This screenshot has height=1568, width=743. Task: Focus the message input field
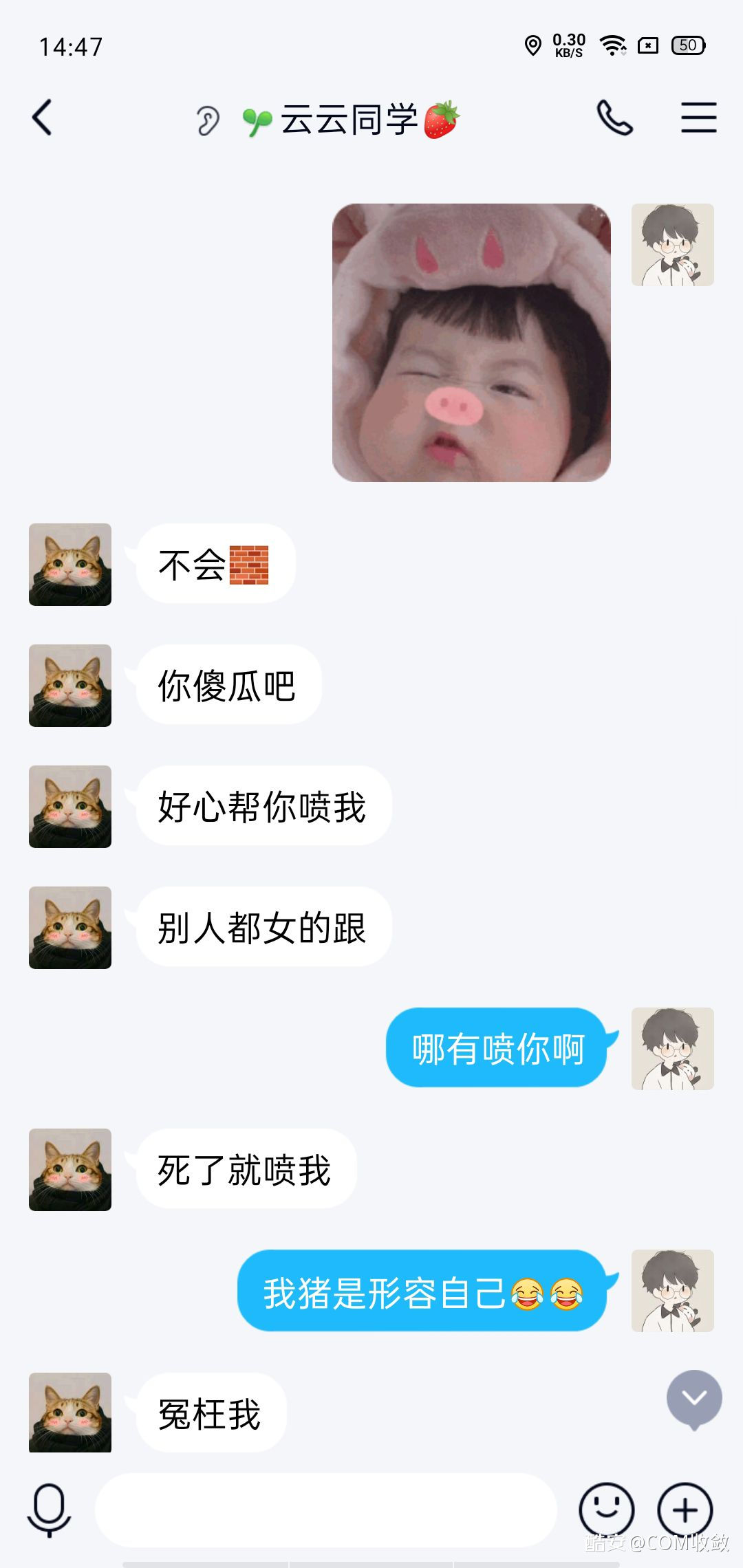click(x=325, y=1510)
